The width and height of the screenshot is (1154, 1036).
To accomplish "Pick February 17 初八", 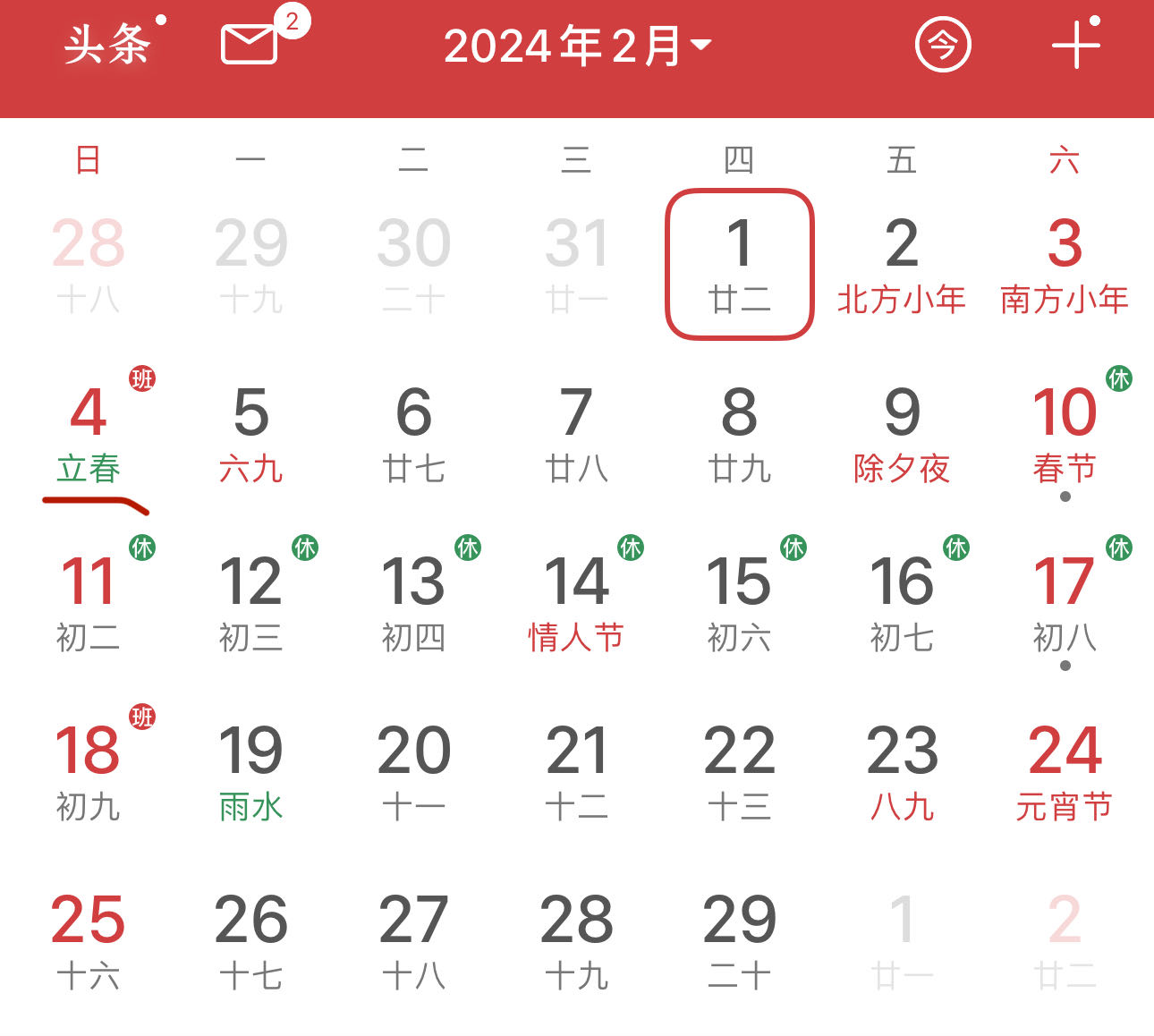I will (x=1065, y=602).
